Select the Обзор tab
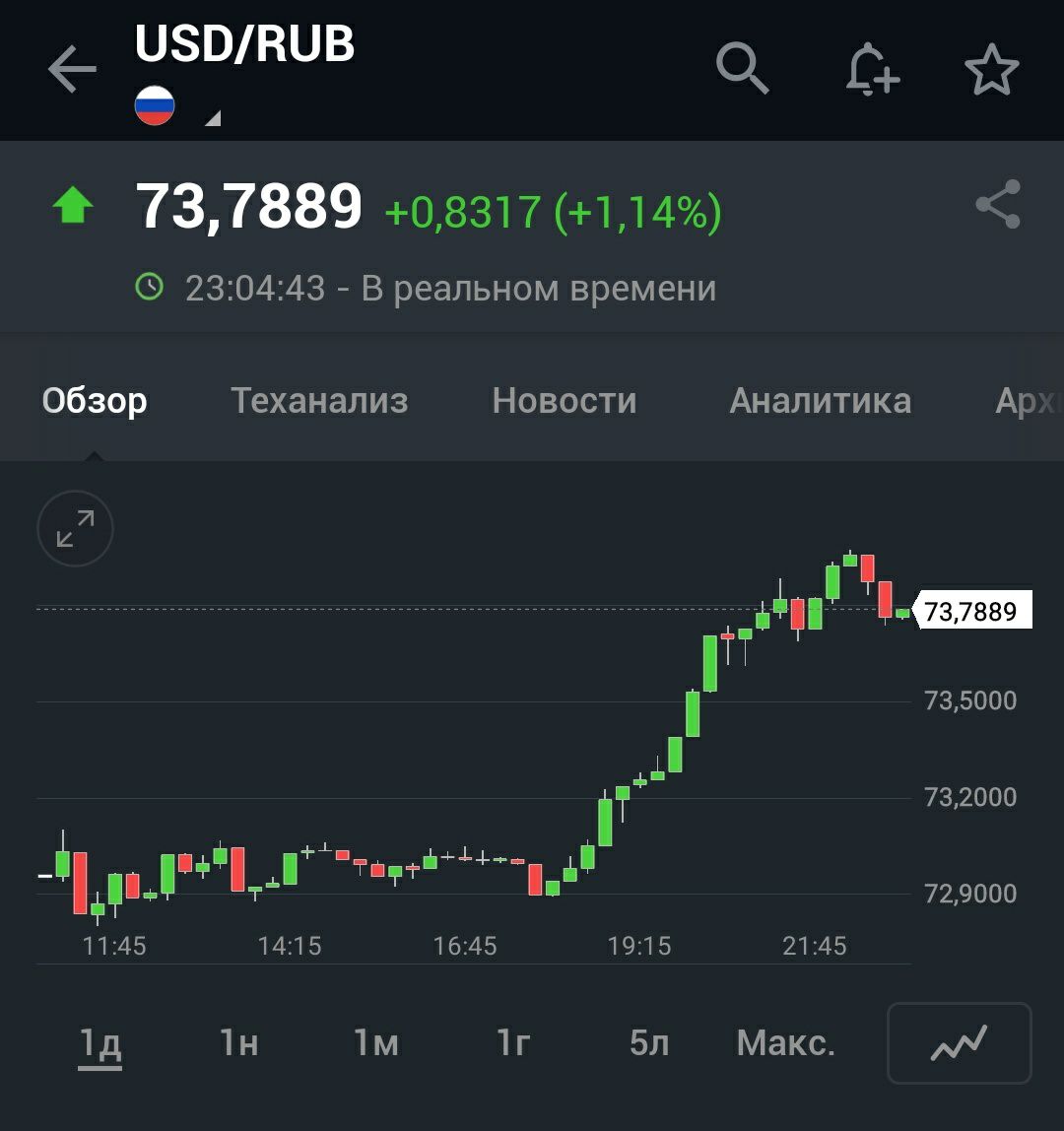 coord(95,401)
